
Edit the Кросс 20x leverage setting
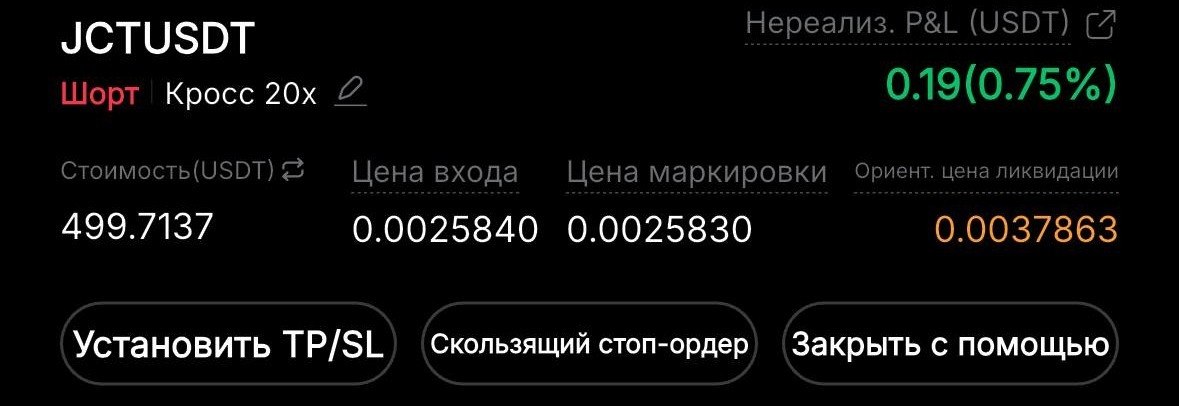click(351, 93)
